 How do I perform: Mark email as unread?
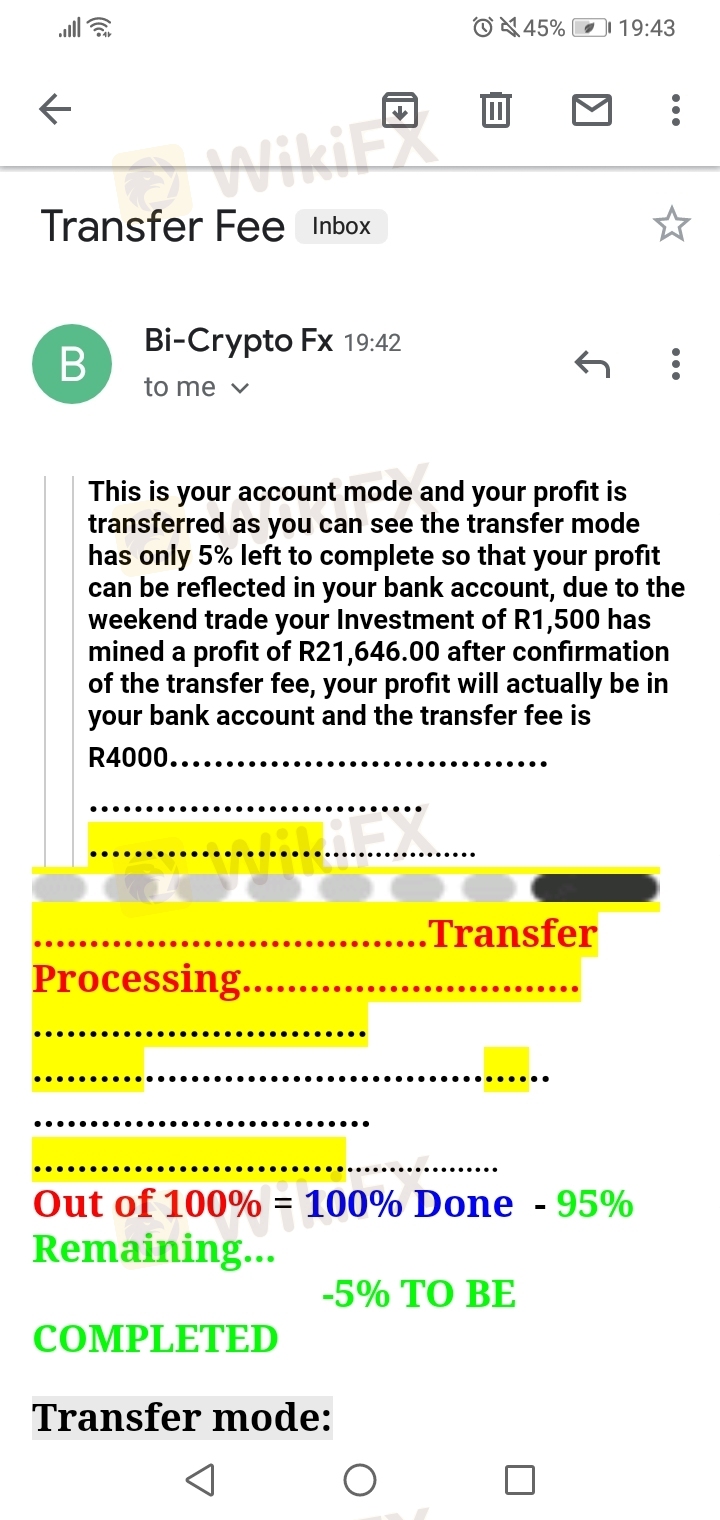pos(591,109)
